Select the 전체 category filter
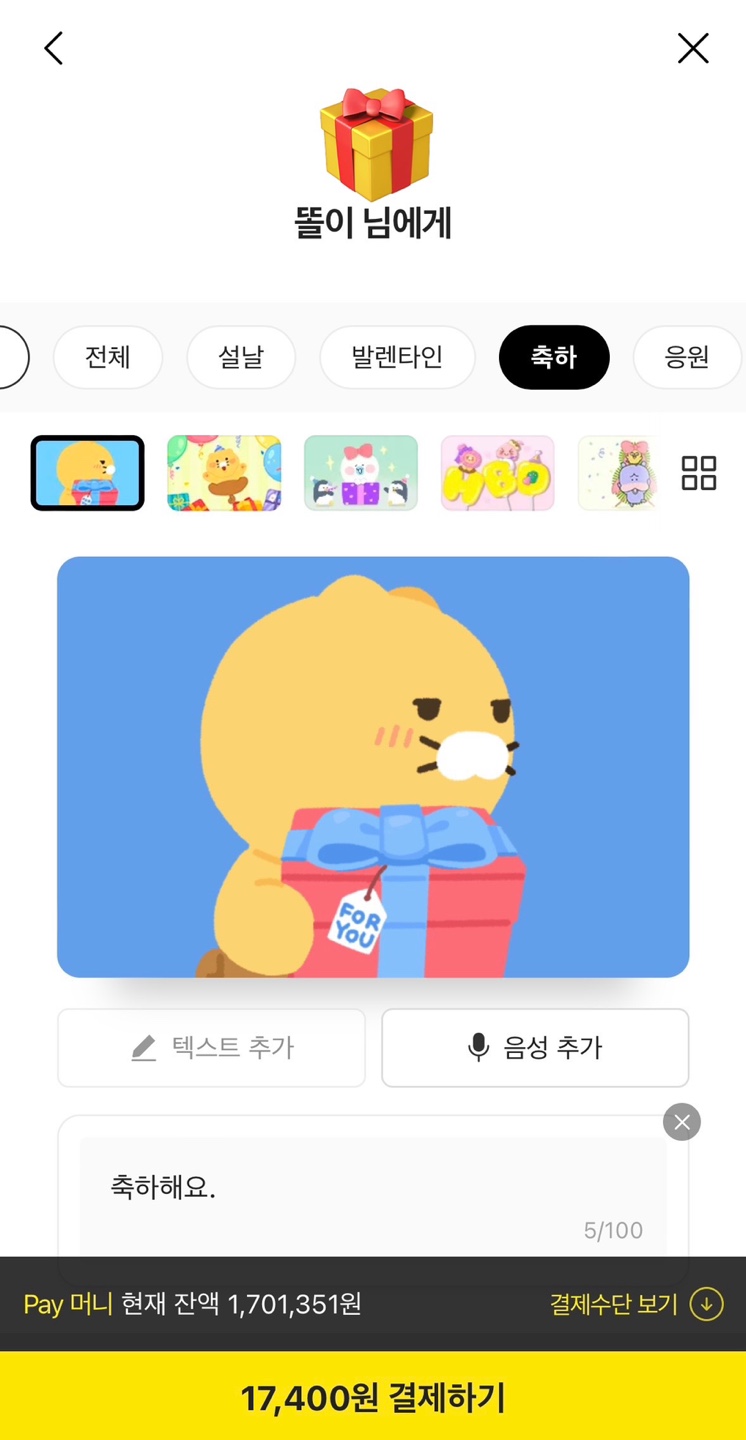 pos(107,357)
